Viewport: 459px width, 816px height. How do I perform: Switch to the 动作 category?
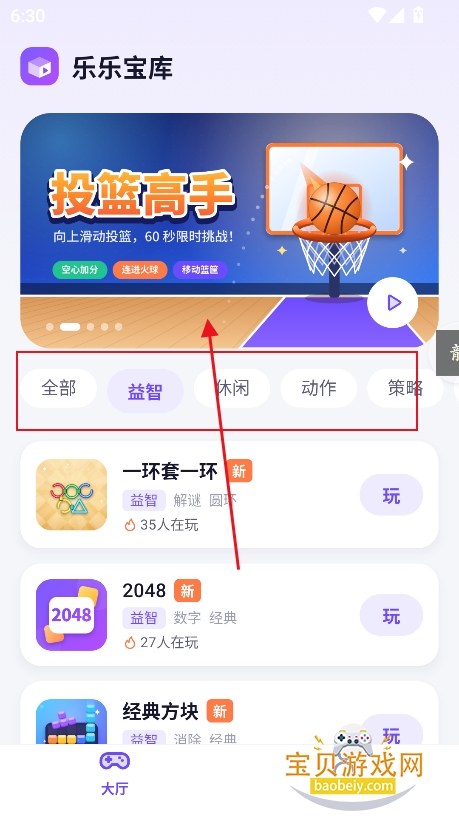(318, 388)
